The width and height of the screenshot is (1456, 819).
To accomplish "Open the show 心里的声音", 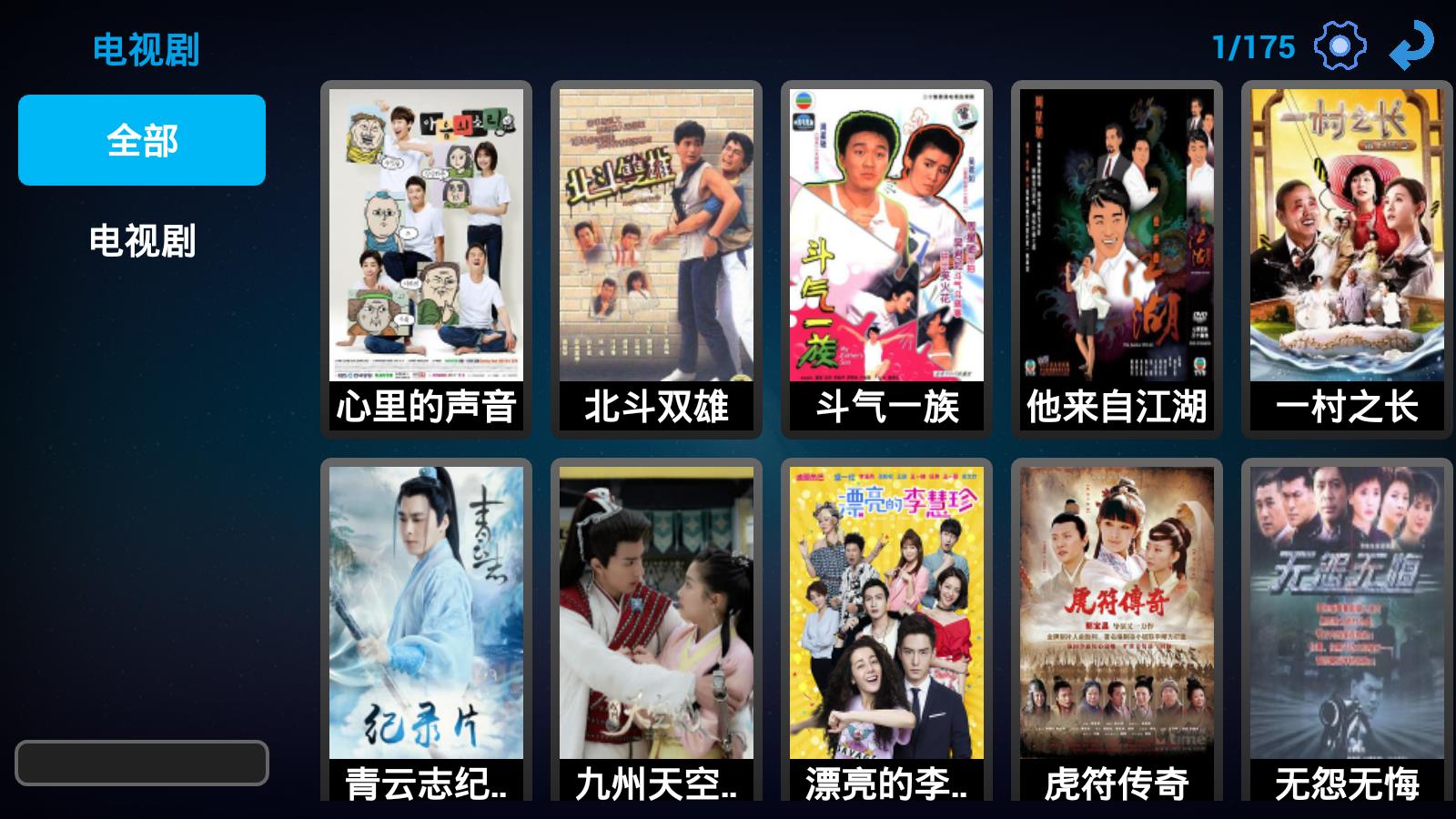I will tap(426, 259).
